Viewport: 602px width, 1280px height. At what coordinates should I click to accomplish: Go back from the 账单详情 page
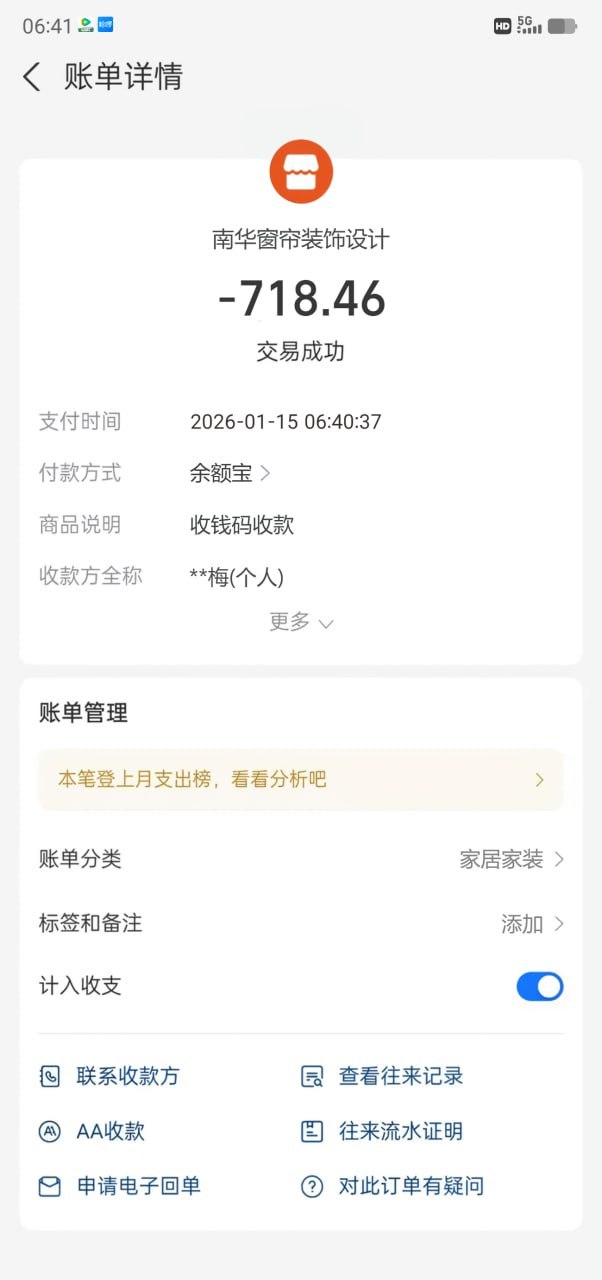[32, 77]
